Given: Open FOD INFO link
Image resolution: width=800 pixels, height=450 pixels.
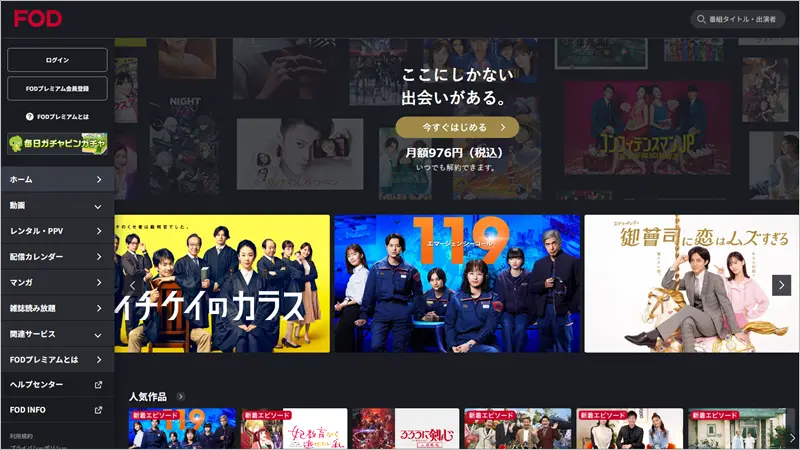Looking at the screenshot, I should [x=56, y=410].
